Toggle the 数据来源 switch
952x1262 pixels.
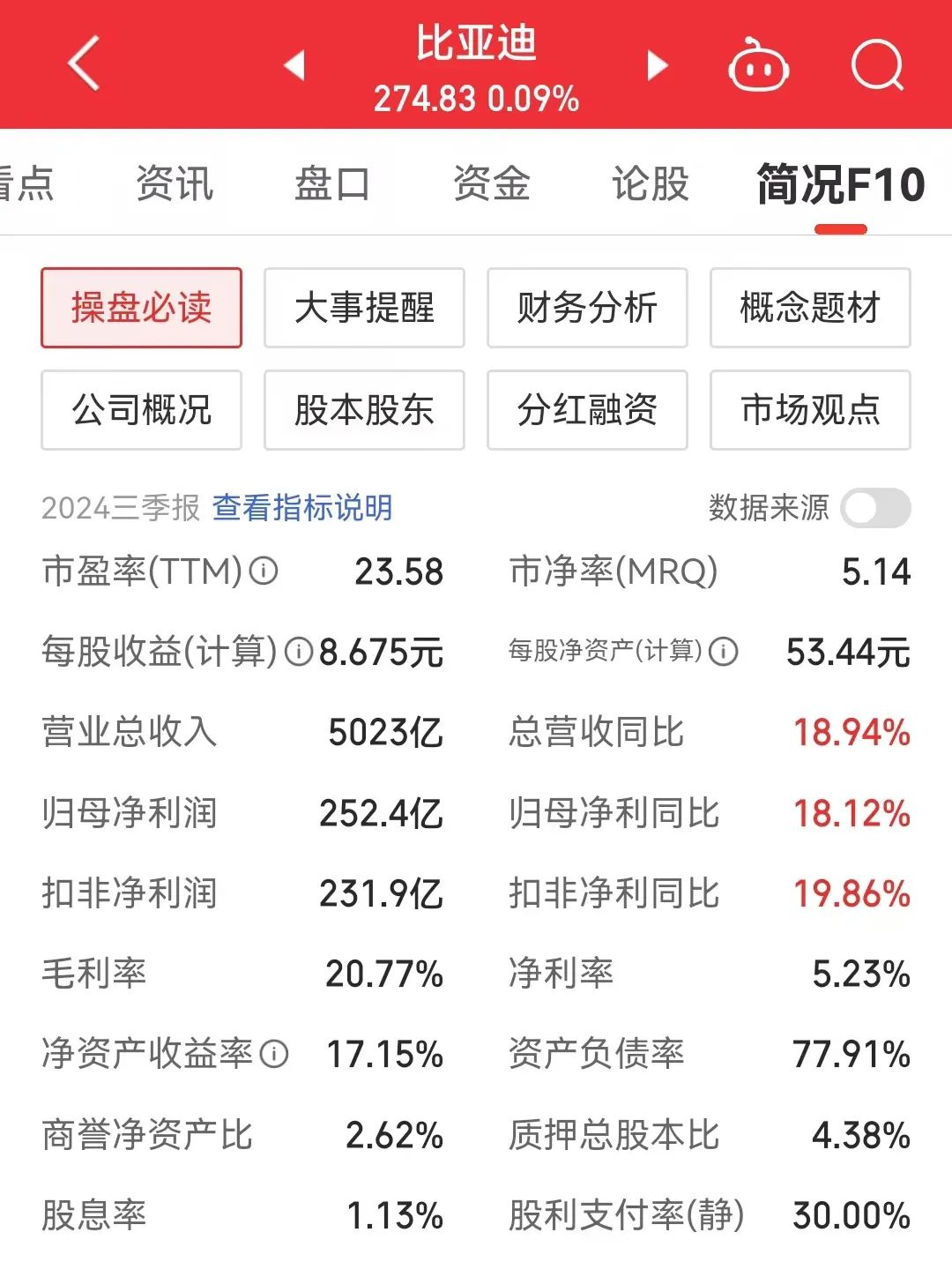(x=874, y=508)
